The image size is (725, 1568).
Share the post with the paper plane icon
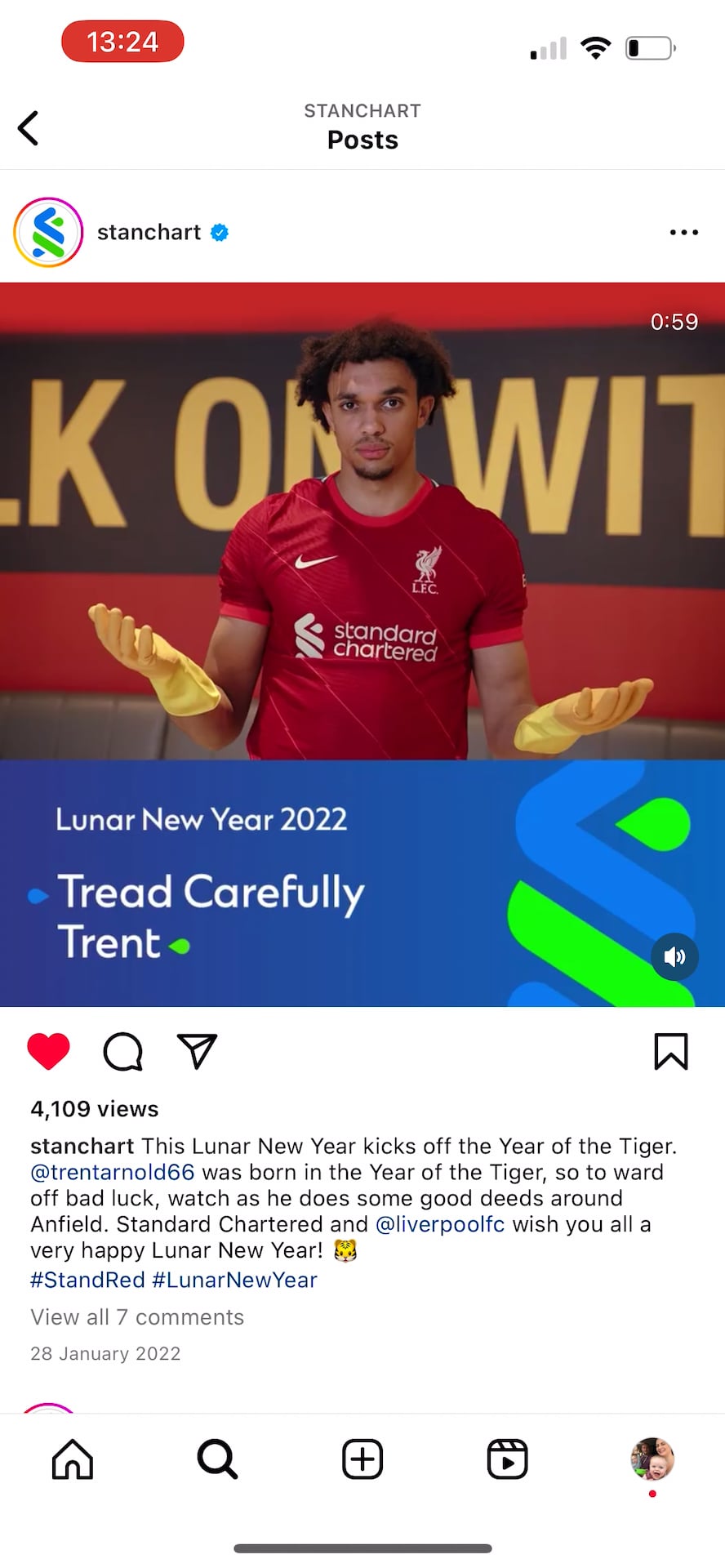coord(197,1051)
